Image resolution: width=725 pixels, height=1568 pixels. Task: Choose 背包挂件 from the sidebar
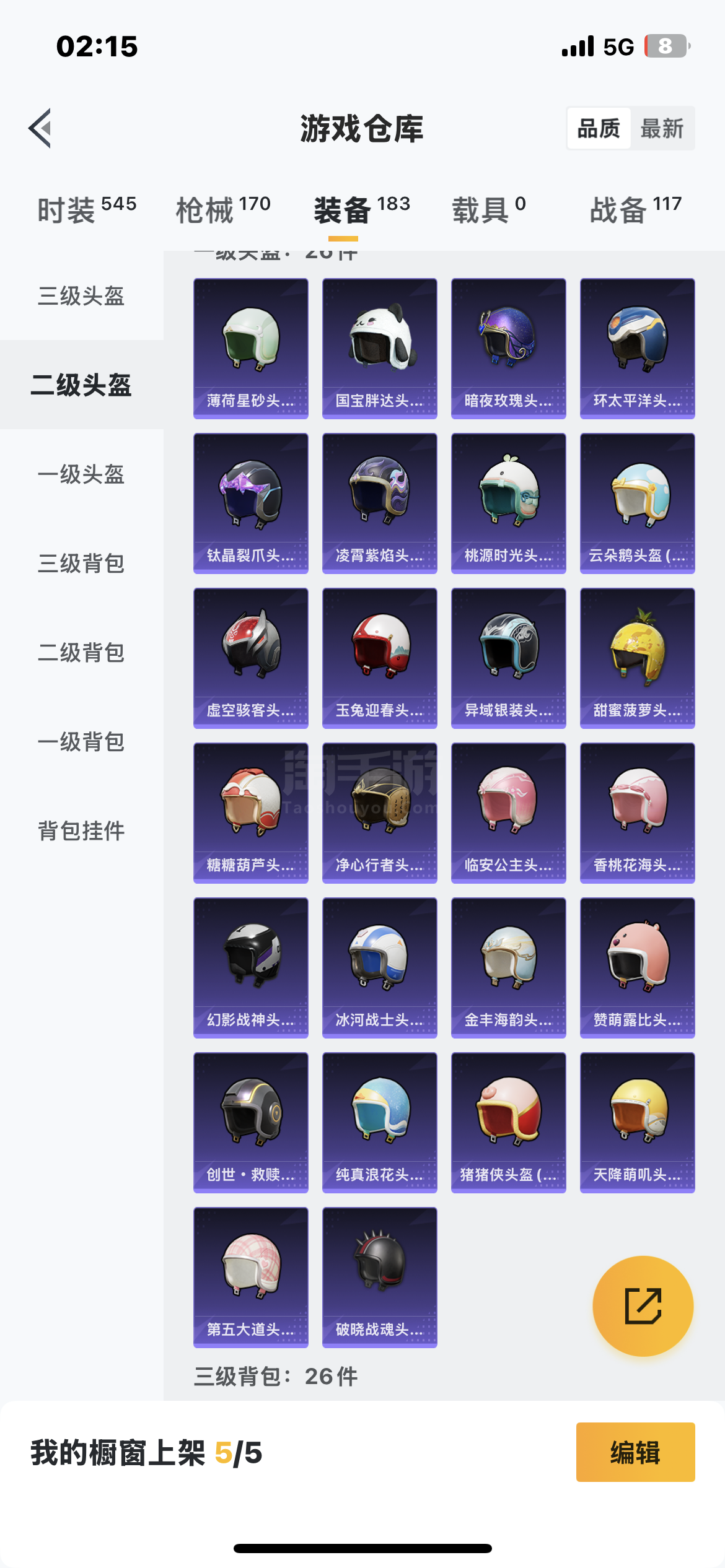pos(81,831)
